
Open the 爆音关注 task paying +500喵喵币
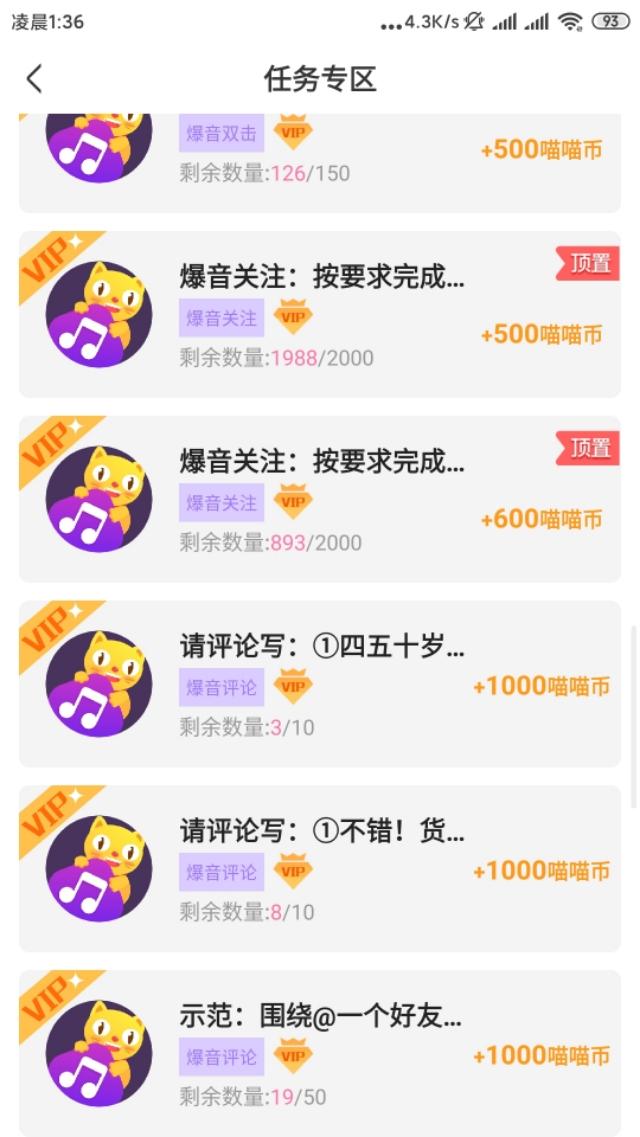320,314
